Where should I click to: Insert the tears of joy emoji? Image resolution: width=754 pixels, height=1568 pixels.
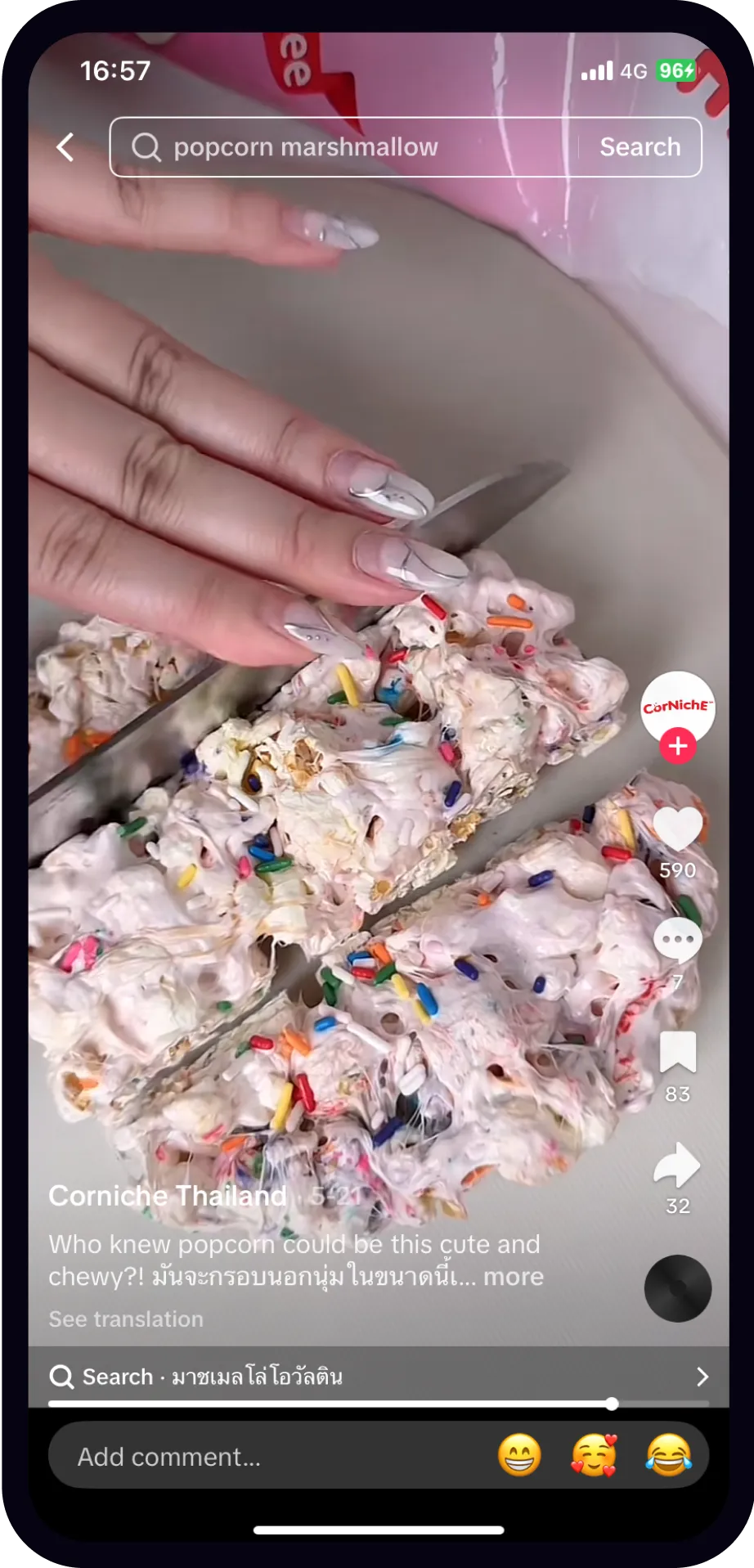(668, 1456)
